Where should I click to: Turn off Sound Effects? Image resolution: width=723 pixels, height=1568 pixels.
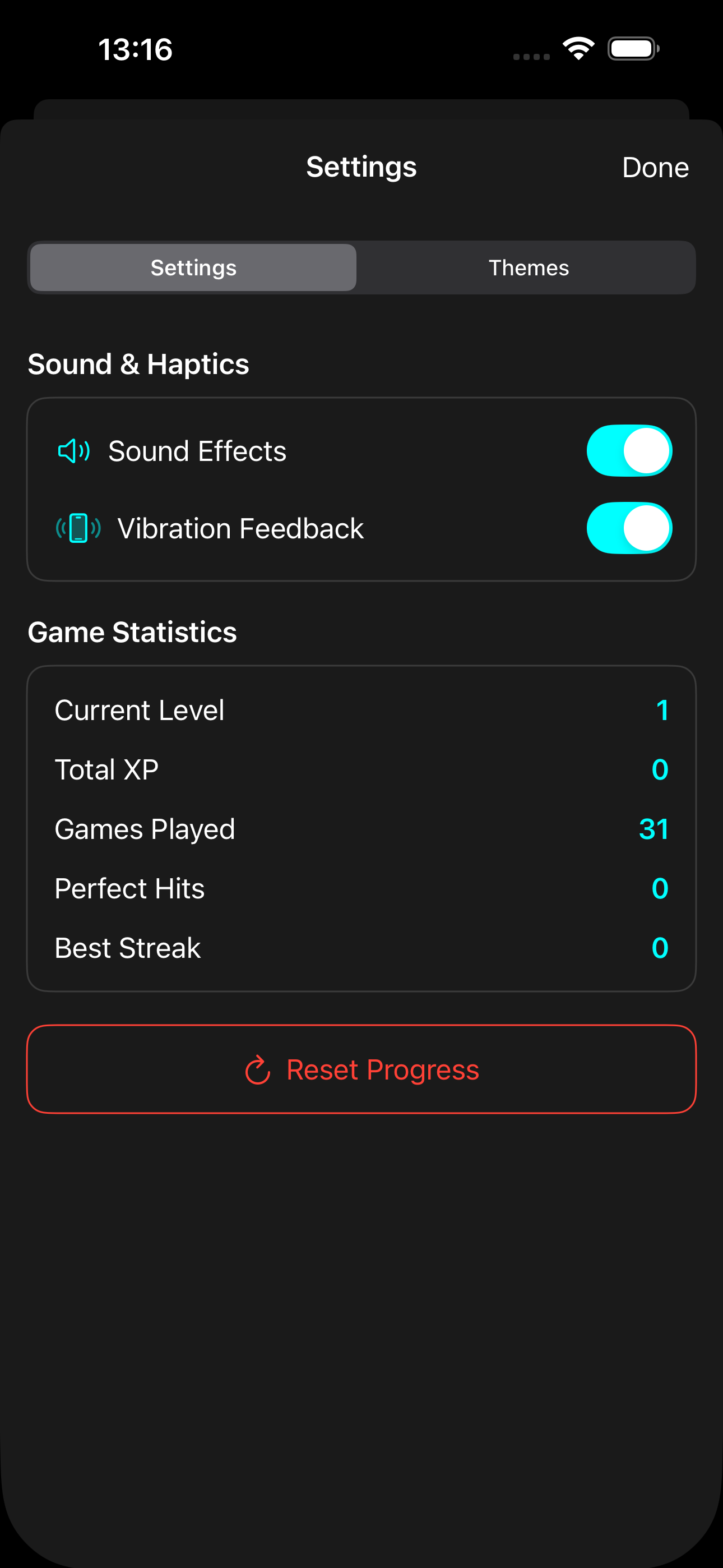click(x=629, y=451)
